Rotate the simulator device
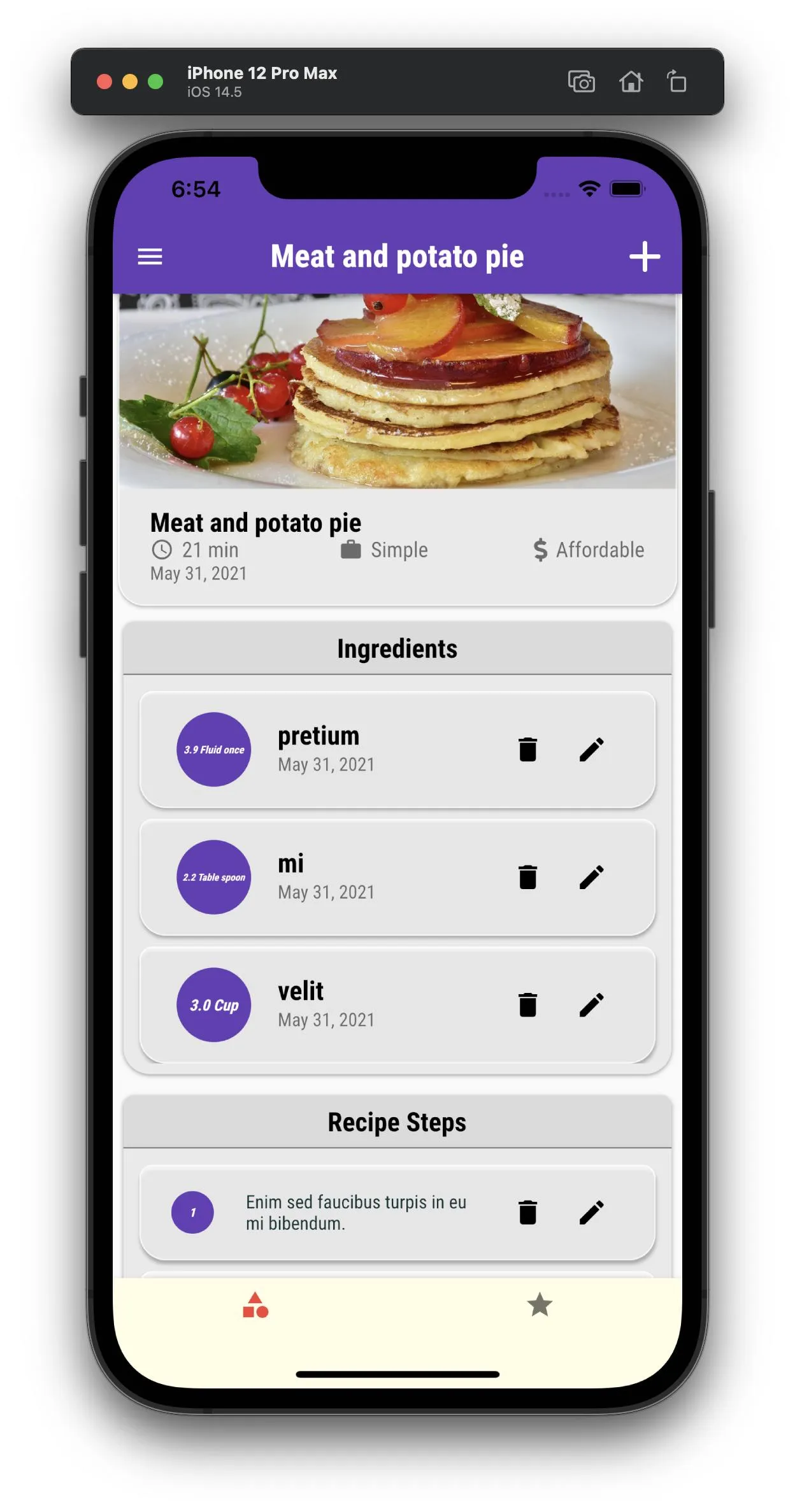 [677, 82]
